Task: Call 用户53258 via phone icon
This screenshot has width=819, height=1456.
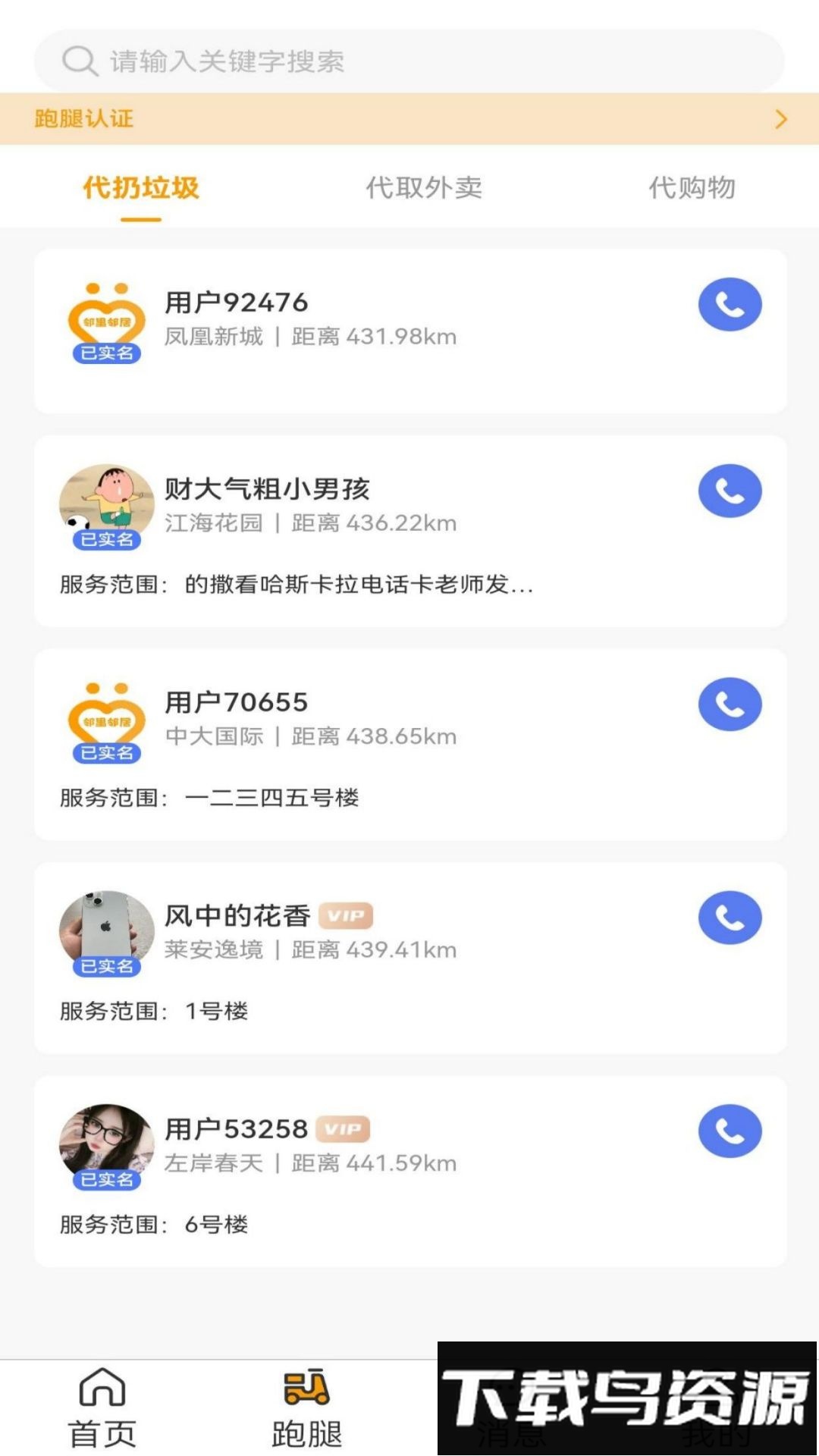Action: 730,1131
